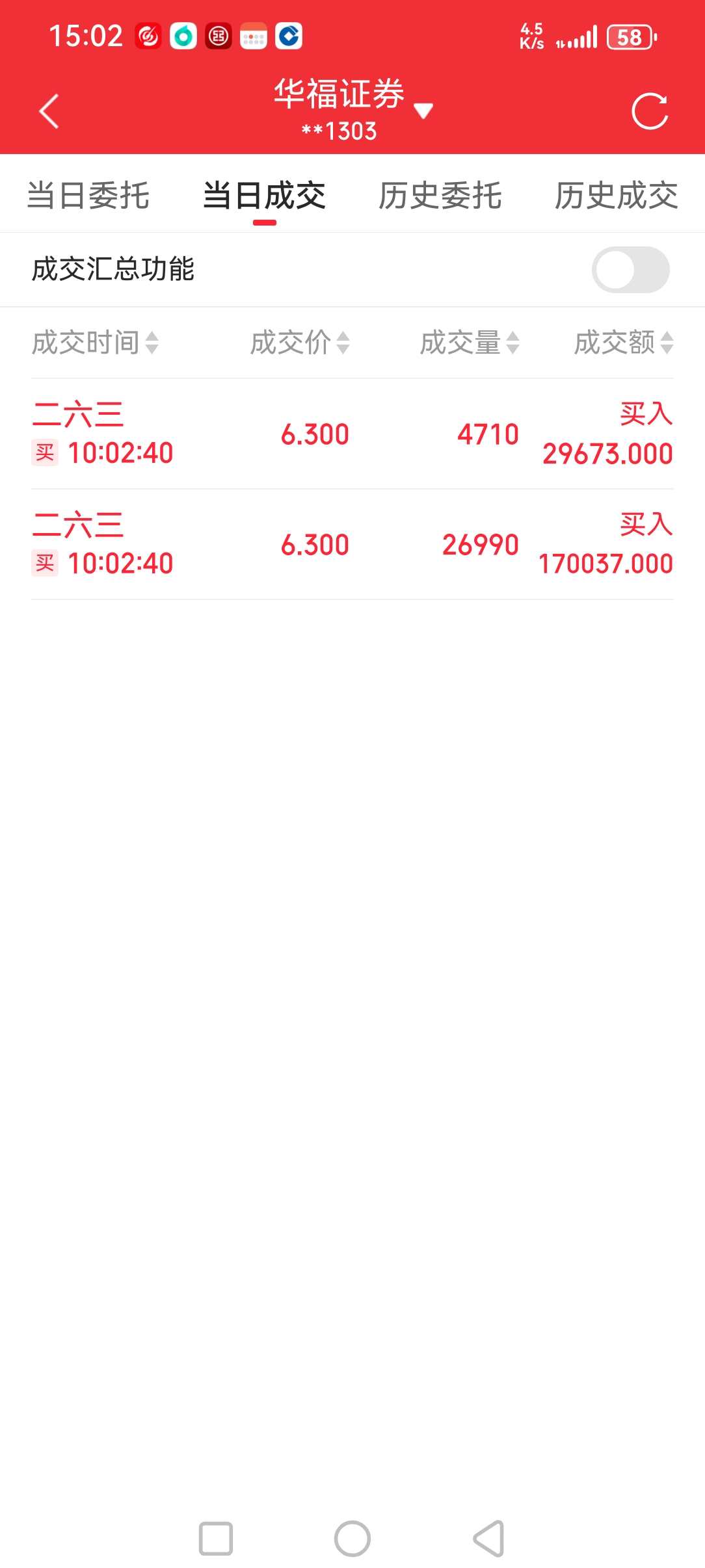Viewport: 705px width, 1568px height.
Task: Switch to the 历史委托 tab
Action: pyautogui.click(x=440, y=196)
